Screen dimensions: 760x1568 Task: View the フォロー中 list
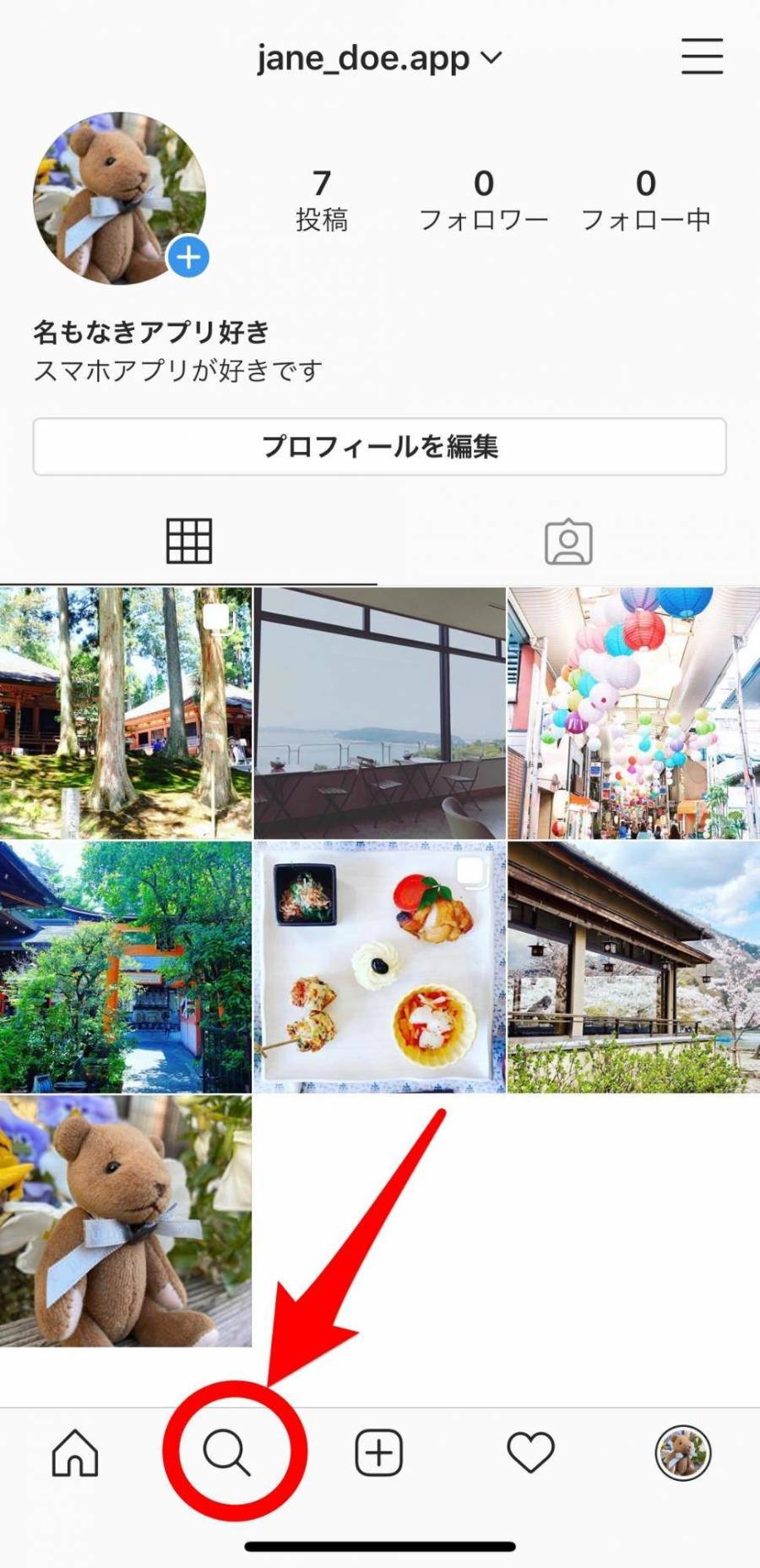(x=646, y=200)
